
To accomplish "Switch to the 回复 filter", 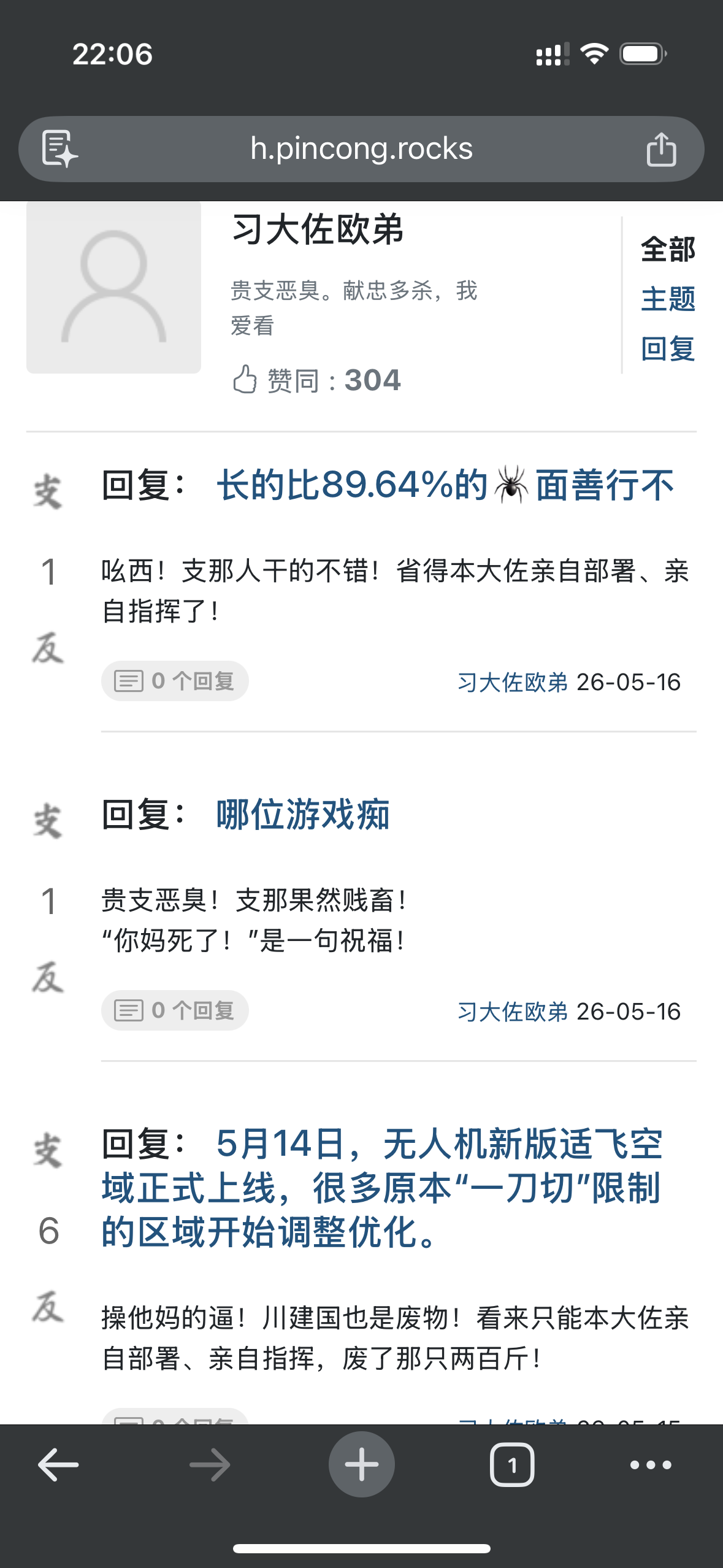I will coord(668,349).
